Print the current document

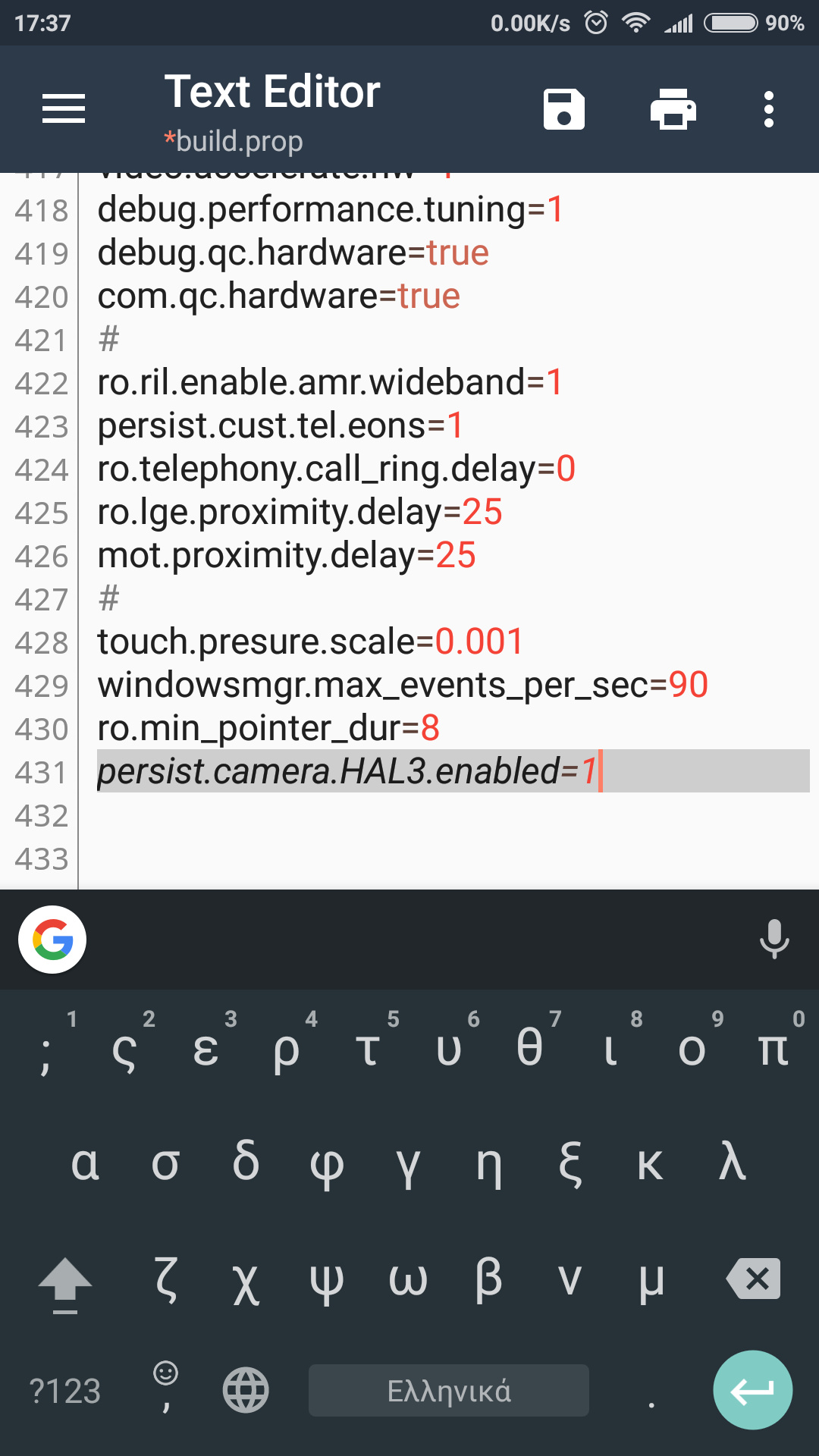[x=673, y=109]
